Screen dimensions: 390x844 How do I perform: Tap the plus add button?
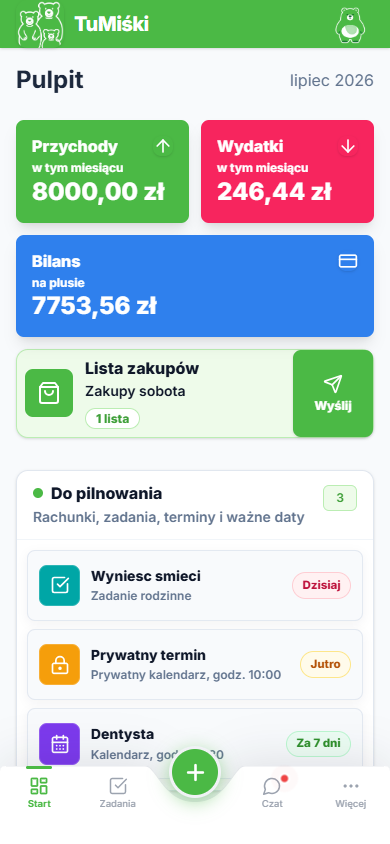pos(195,772)
